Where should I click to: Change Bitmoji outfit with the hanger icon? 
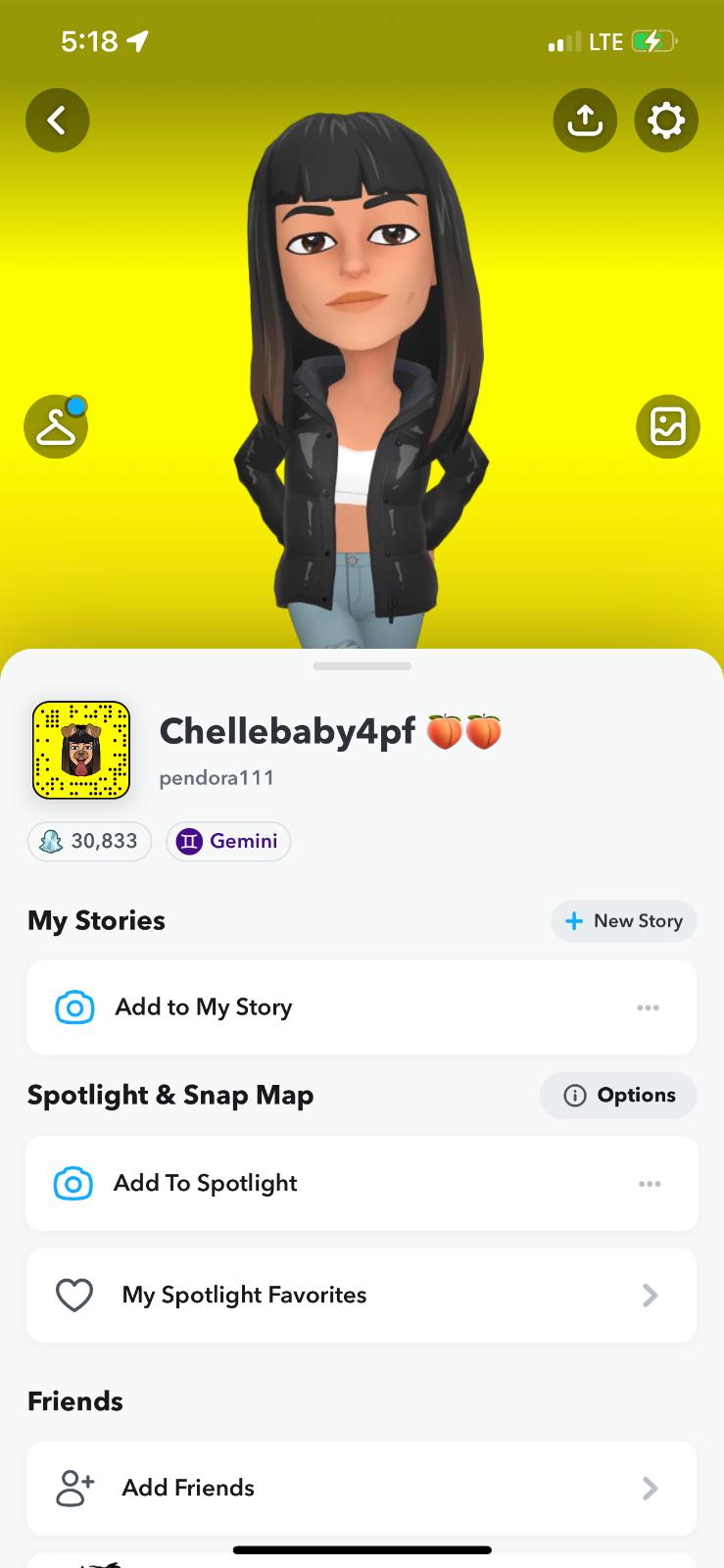click(56, 426)
